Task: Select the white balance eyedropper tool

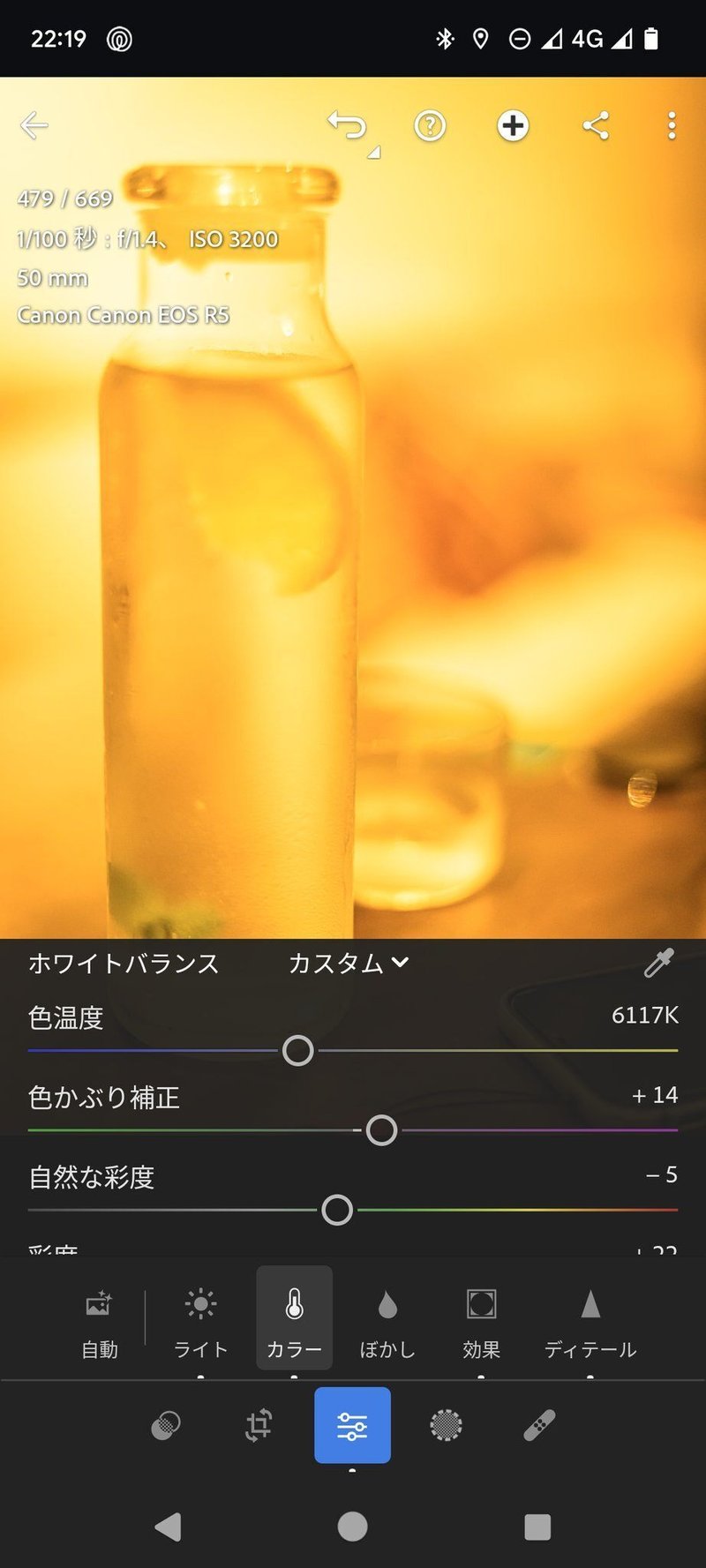Action: (x=658, y=963)
